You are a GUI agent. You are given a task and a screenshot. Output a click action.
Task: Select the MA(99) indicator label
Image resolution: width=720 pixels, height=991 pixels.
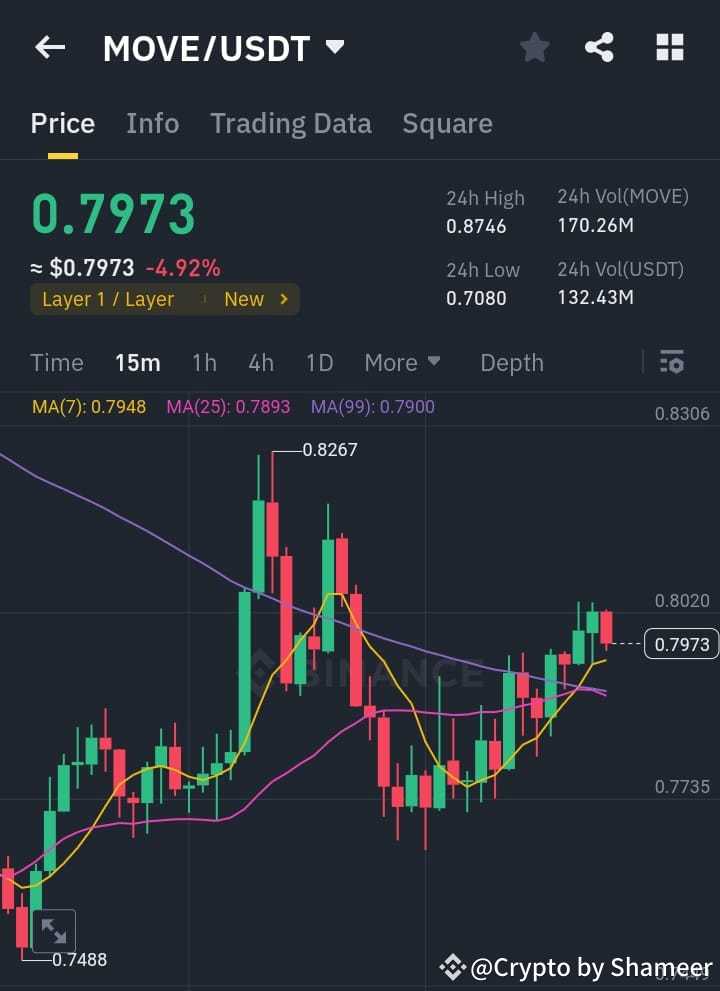tap(373, 407)
